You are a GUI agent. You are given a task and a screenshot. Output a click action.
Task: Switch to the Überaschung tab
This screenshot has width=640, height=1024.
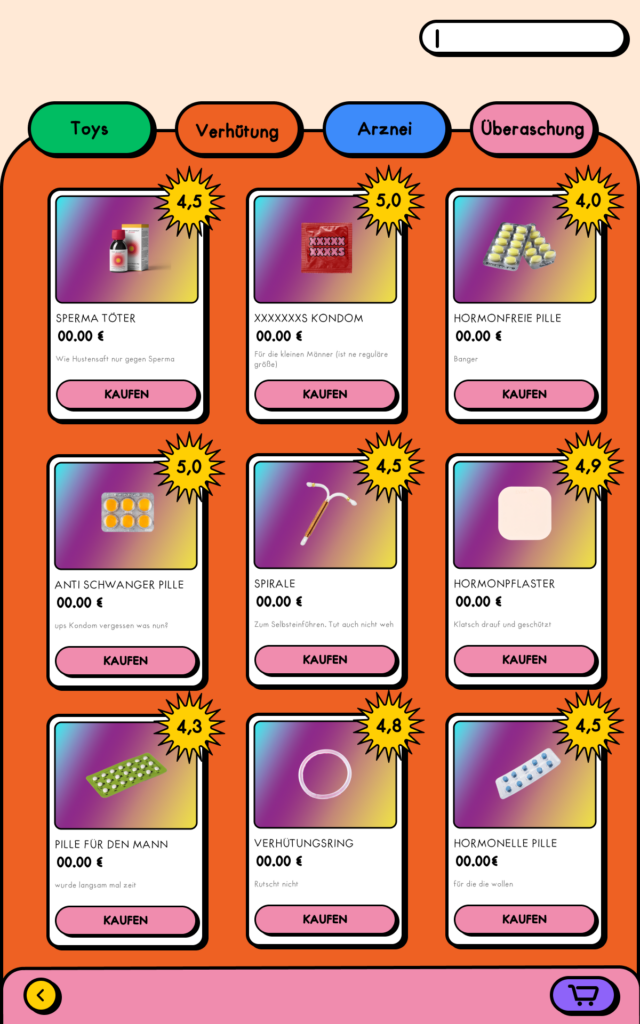(x=532, y=129)
